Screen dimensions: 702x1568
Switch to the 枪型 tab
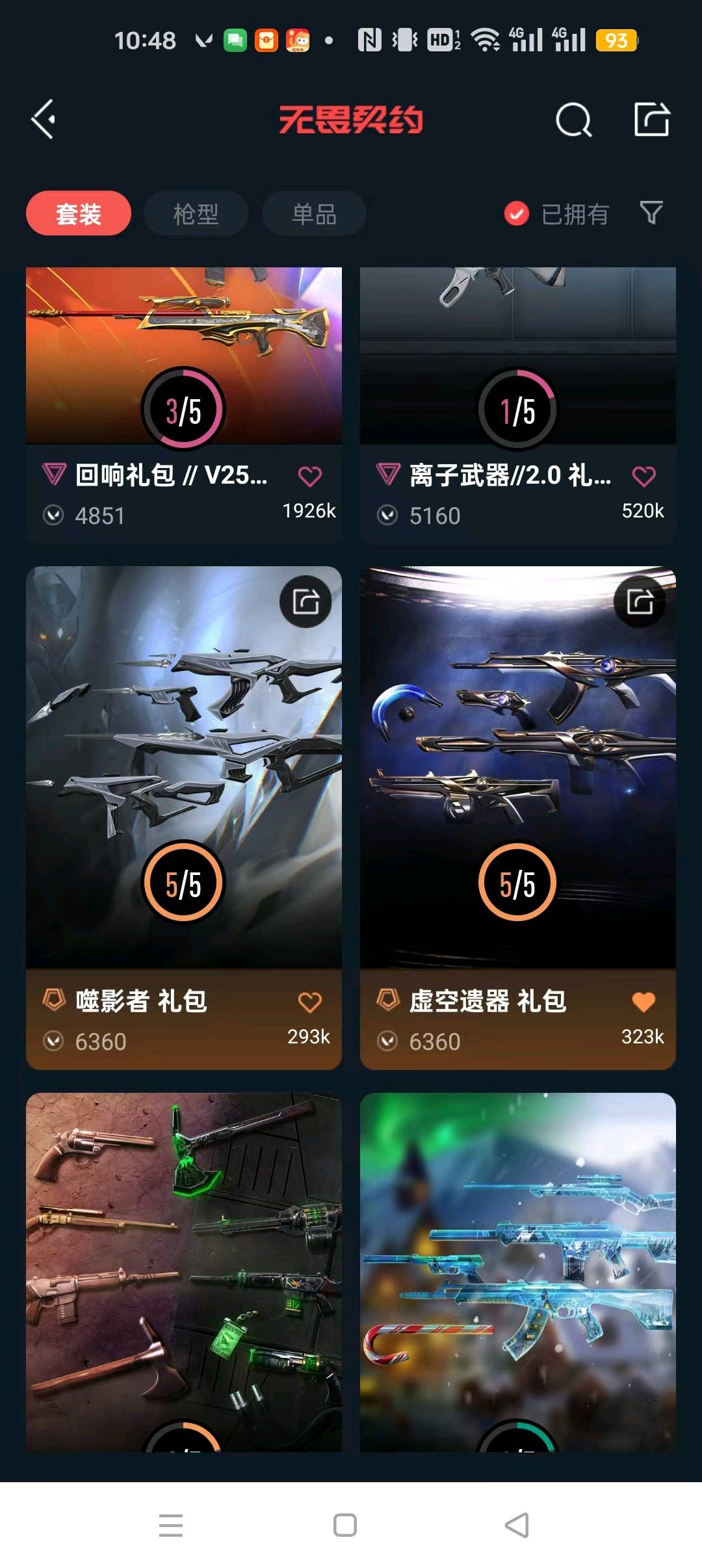[x=196, y=213]
